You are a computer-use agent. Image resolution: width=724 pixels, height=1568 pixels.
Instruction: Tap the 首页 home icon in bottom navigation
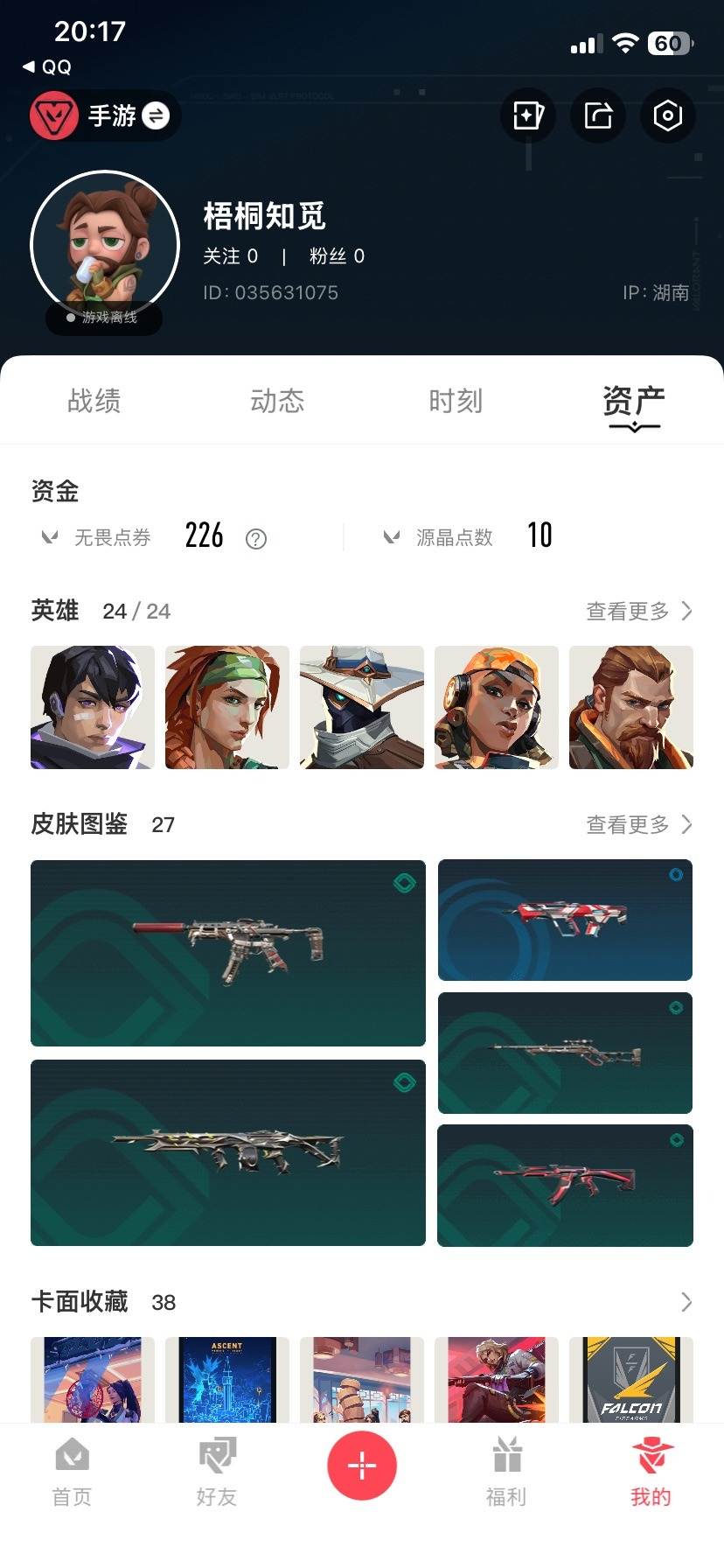[x=72, y=1459]
